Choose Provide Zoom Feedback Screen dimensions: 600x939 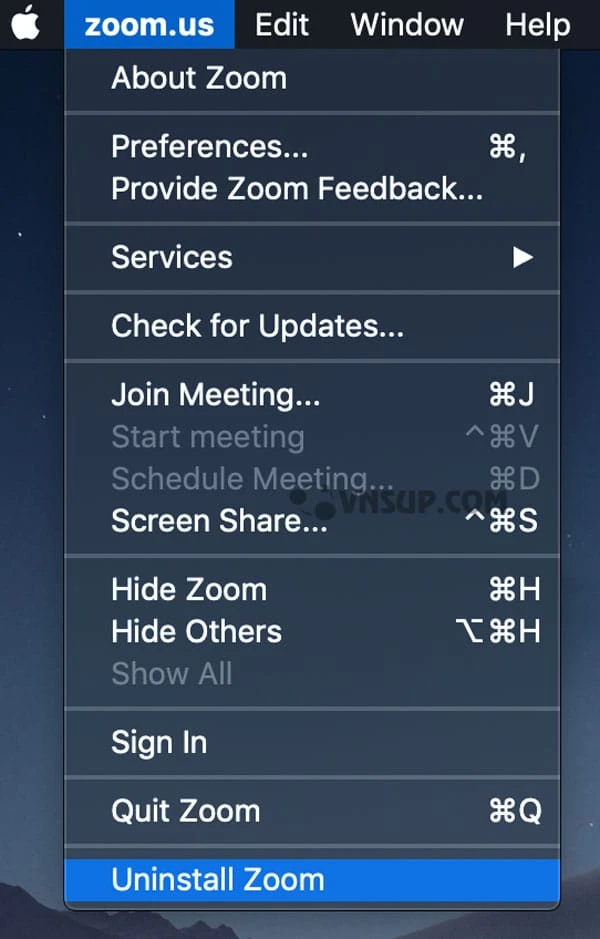(297, 188)
